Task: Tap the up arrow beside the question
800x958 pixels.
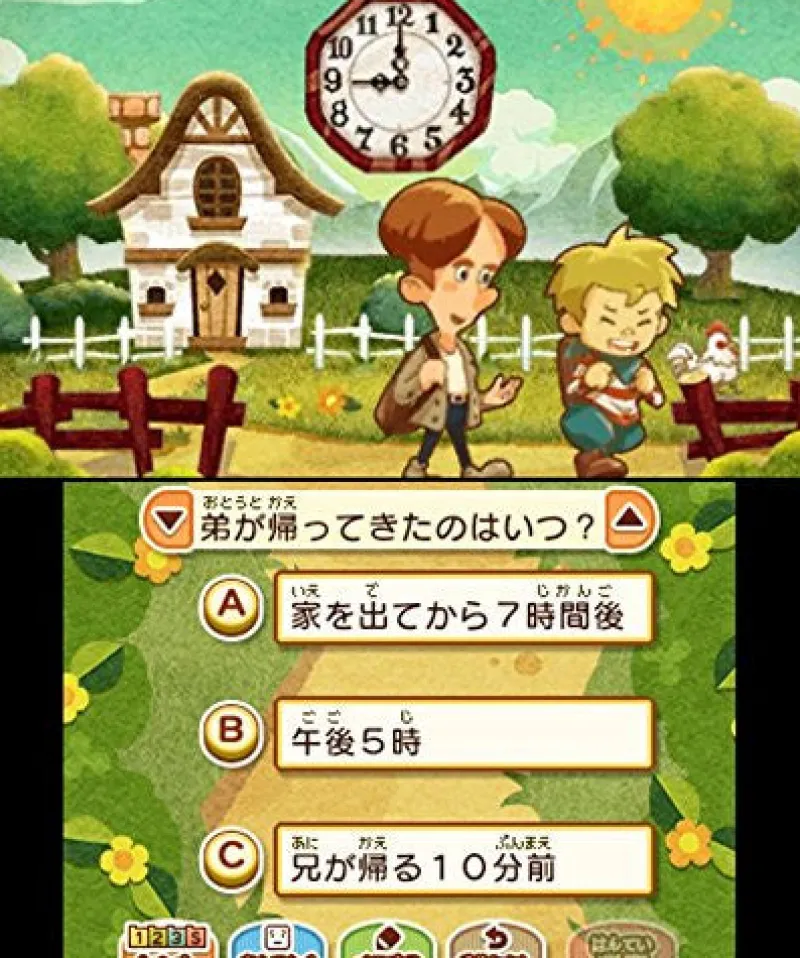Action: [x=631, y=518]
